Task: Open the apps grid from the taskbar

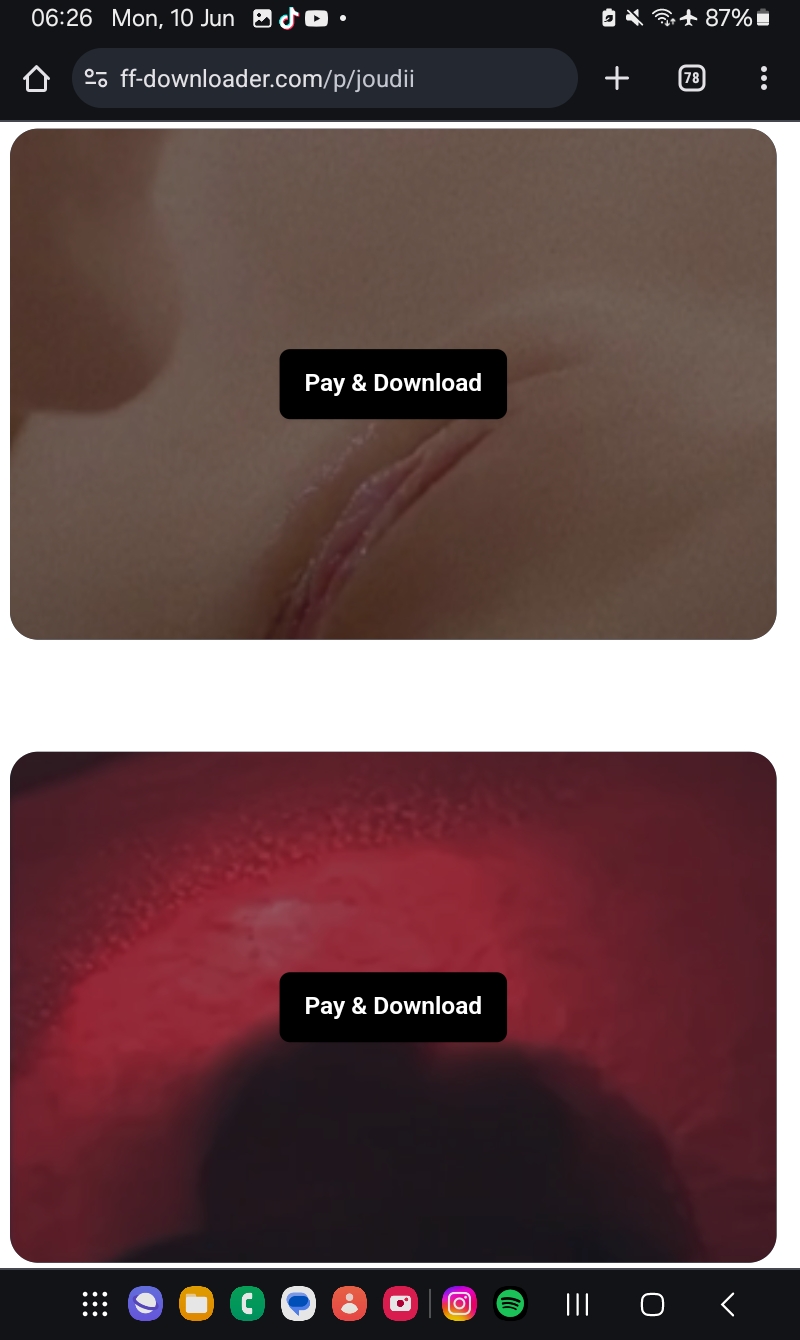Action: click(95, 1304)
